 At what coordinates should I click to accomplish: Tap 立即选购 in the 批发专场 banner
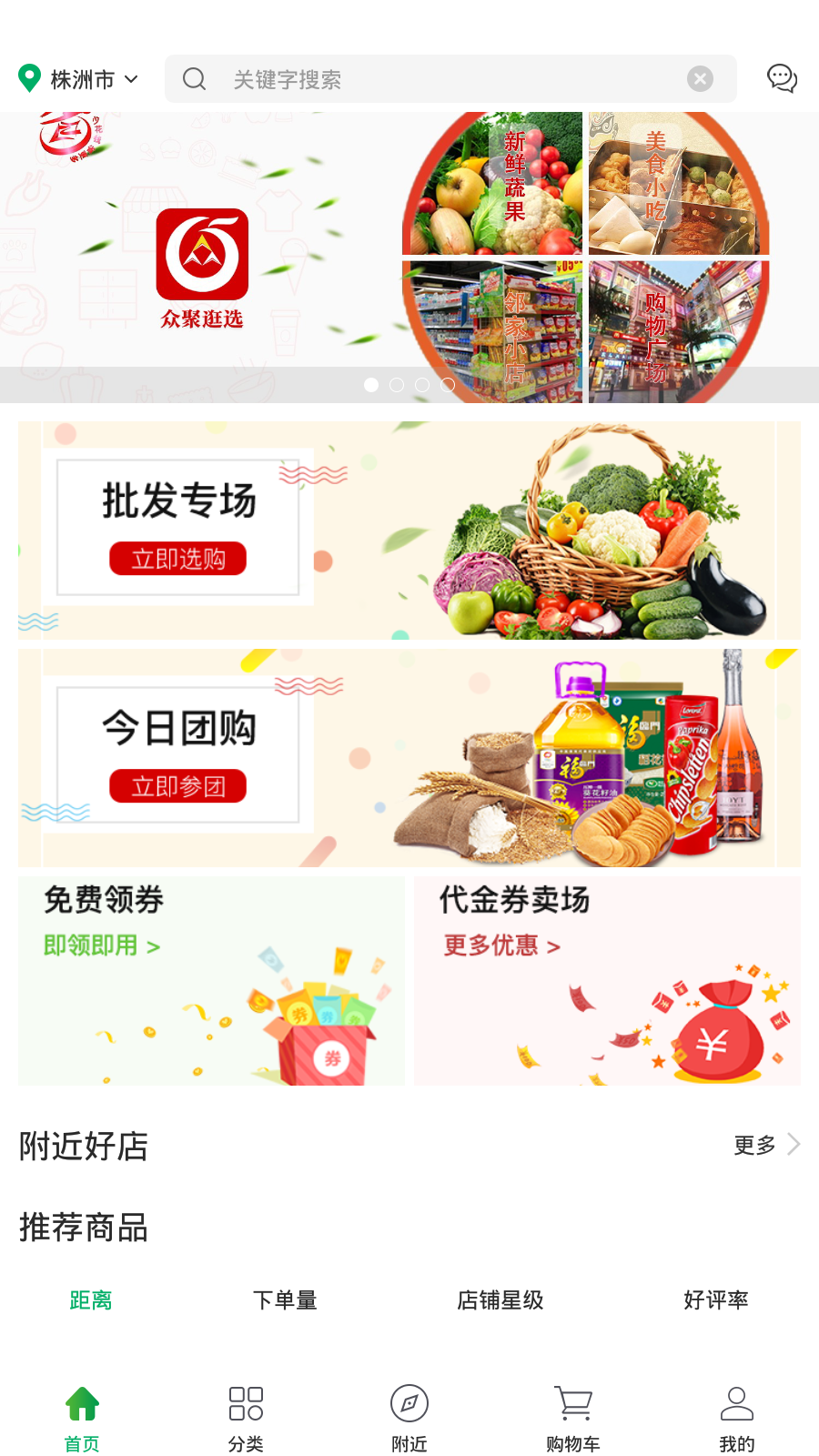click(178, 559)
